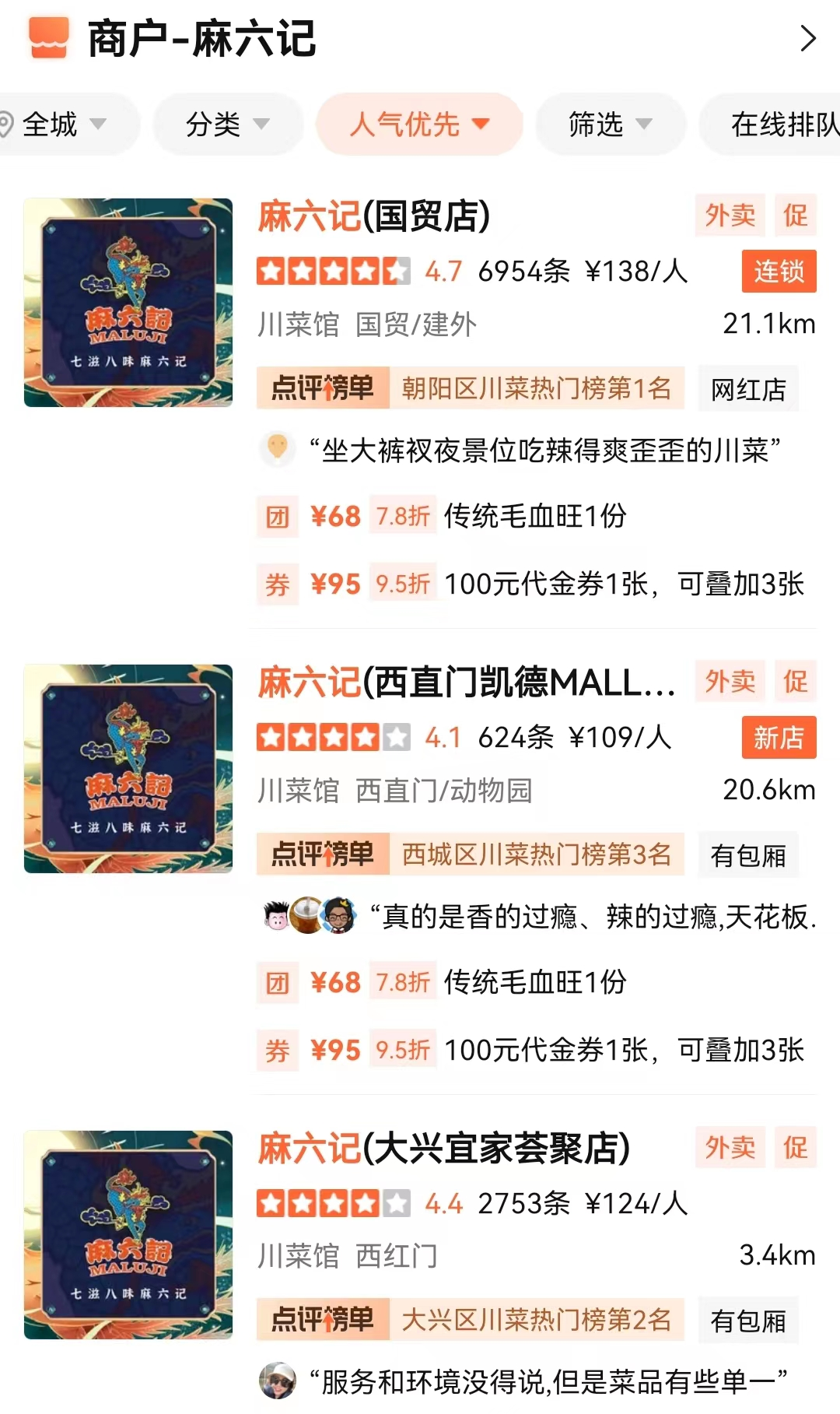Image resolution: width=840 pixels, height=1414 pixels.
Task: Open 麻六记(国贸店) restaurant listing
Action: pyautogui.click(x=374, y=216)
